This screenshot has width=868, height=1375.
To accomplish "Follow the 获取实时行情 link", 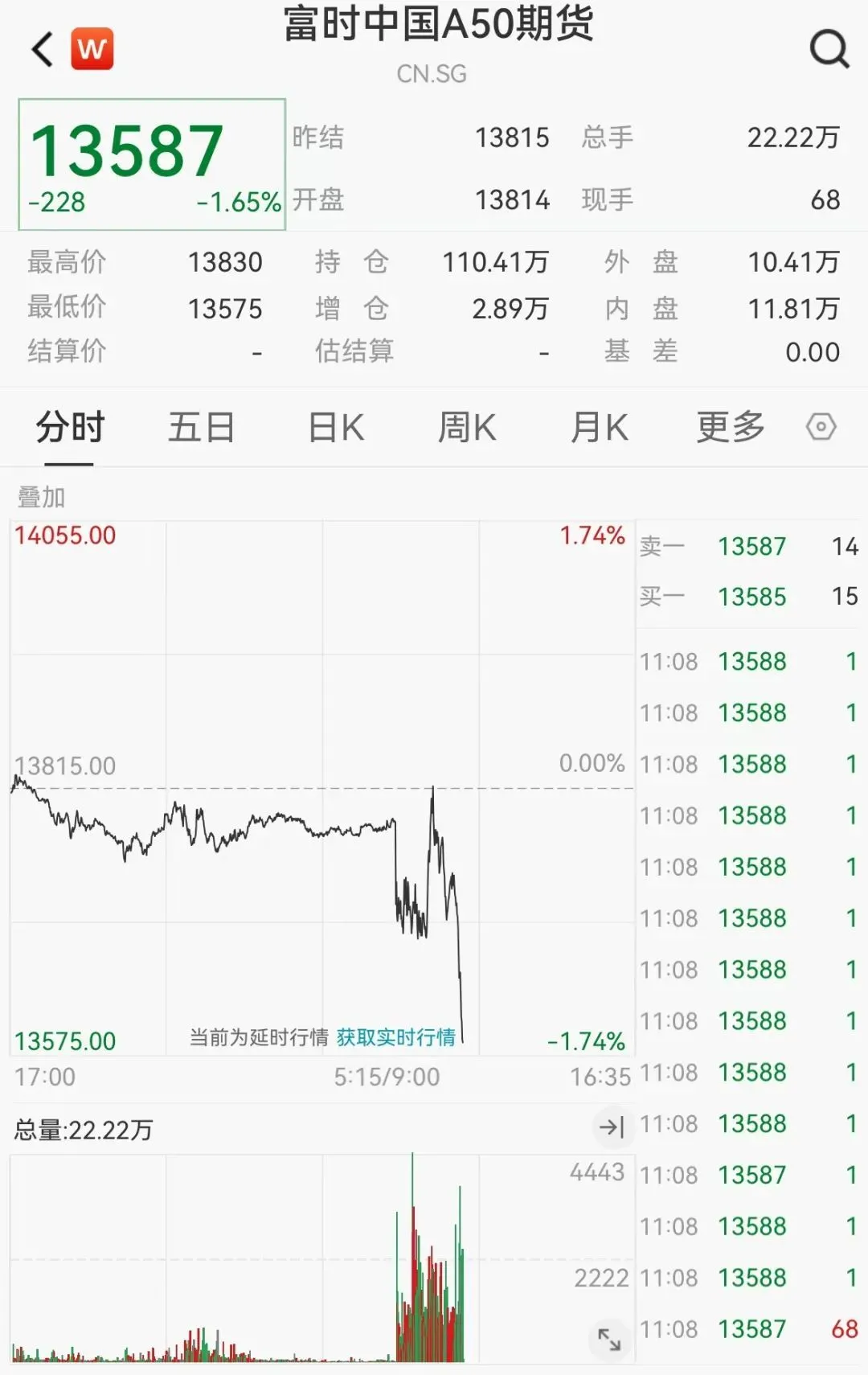I will click(395, 1037).
